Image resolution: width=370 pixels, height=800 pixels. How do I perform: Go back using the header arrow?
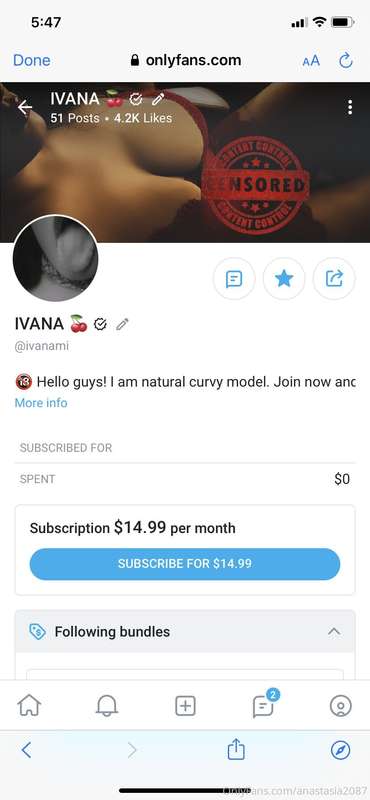click(24, 107)
